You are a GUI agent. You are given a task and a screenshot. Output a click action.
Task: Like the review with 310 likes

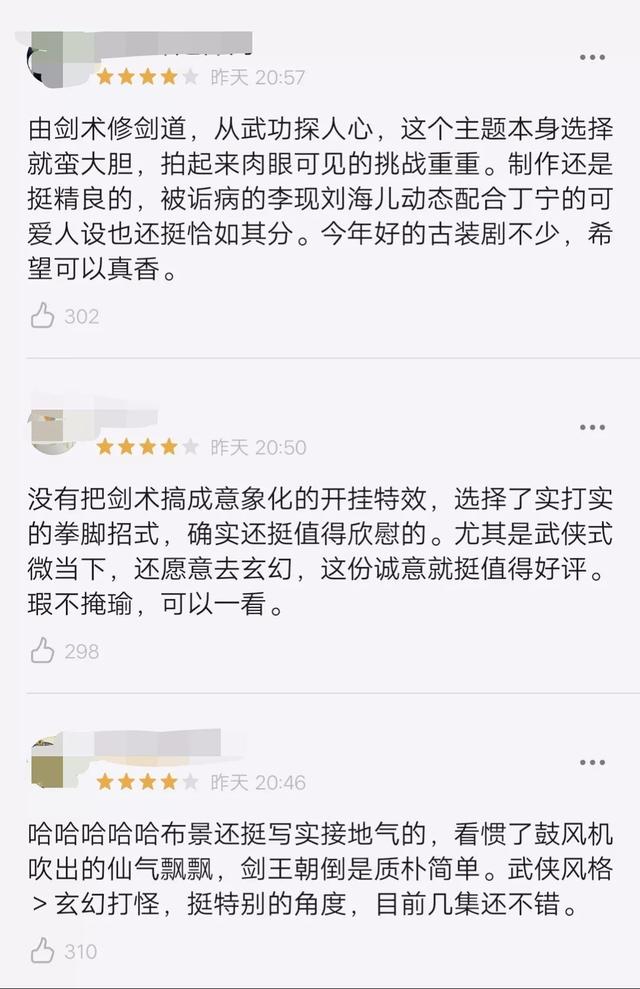[x=42, y=951]
